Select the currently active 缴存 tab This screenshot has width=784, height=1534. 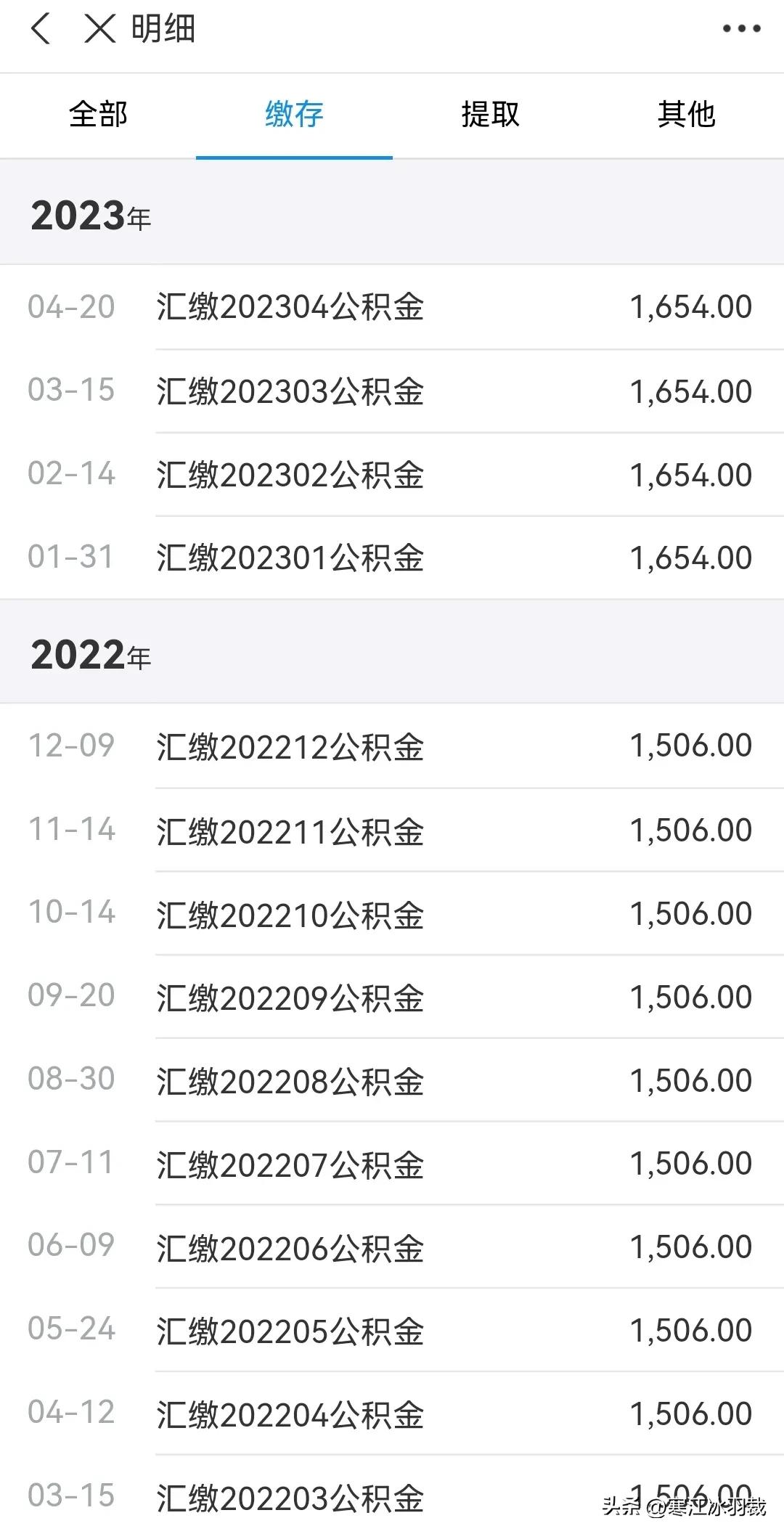pos(294,115)
